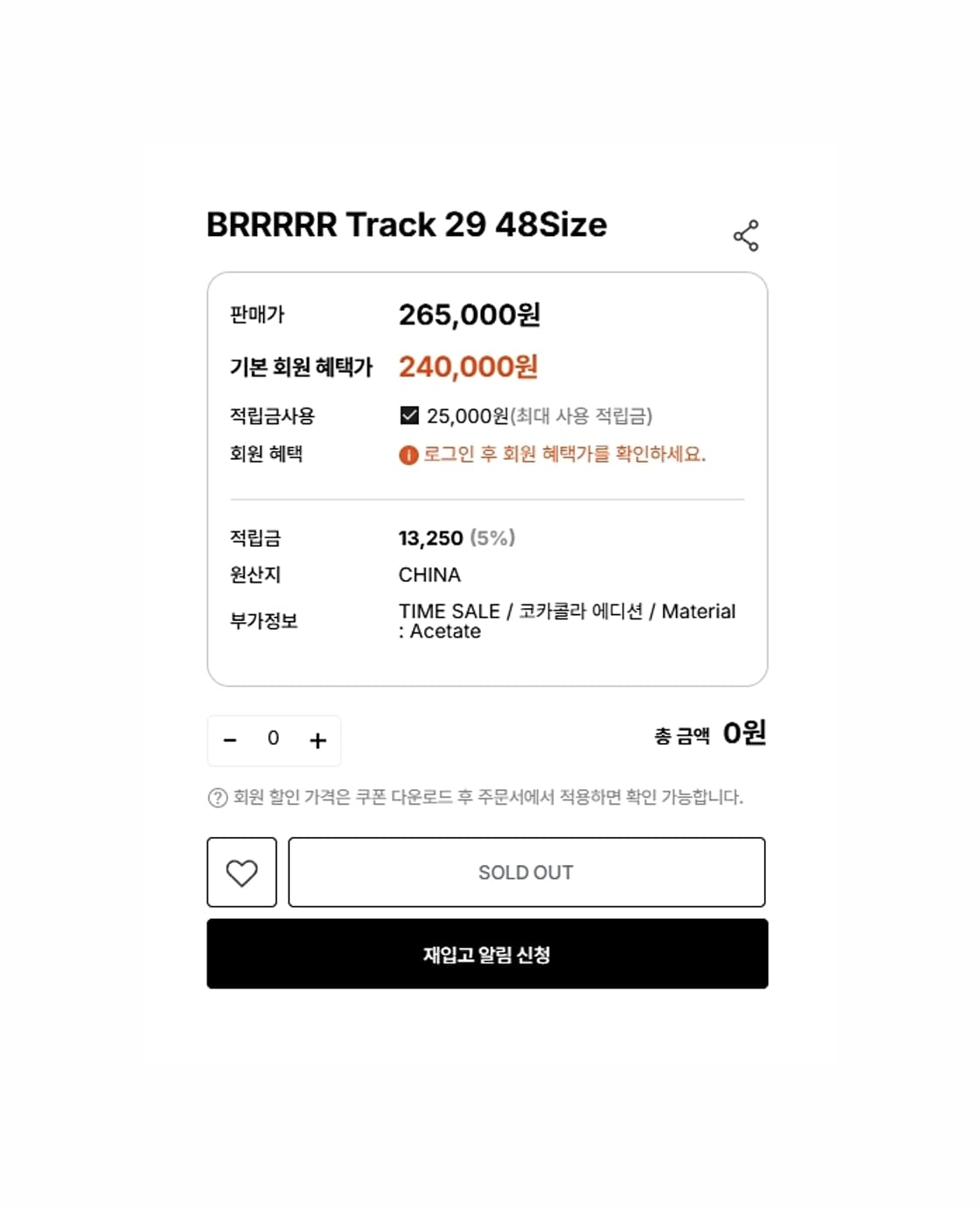Click the 재입고 알림 신청 restock button
Viewport: 980px width, 1209px height.
[487, 954]
